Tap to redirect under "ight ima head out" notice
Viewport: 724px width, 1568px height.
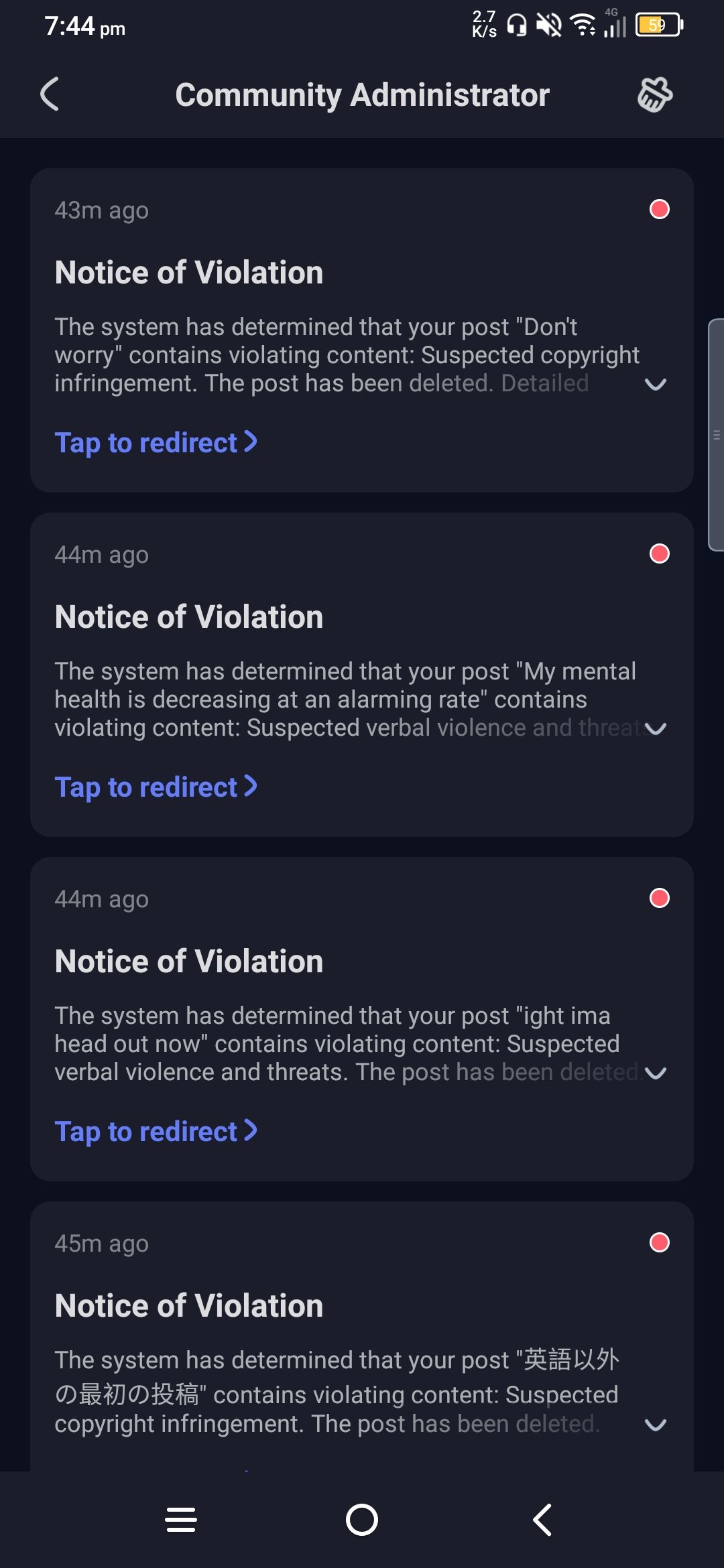coord(156,1131)
